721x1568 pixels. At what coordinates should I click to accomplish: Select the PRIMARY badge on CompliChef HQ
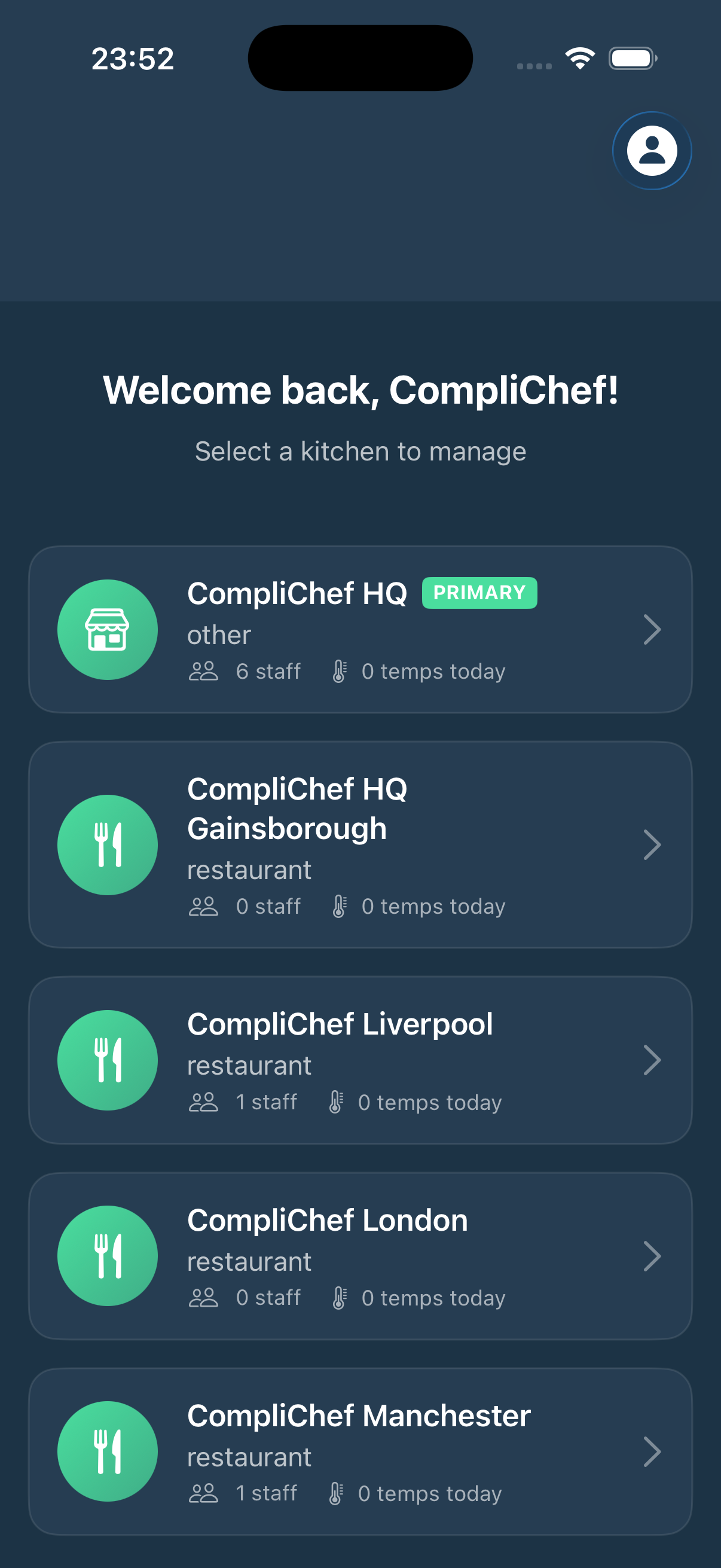480,591
